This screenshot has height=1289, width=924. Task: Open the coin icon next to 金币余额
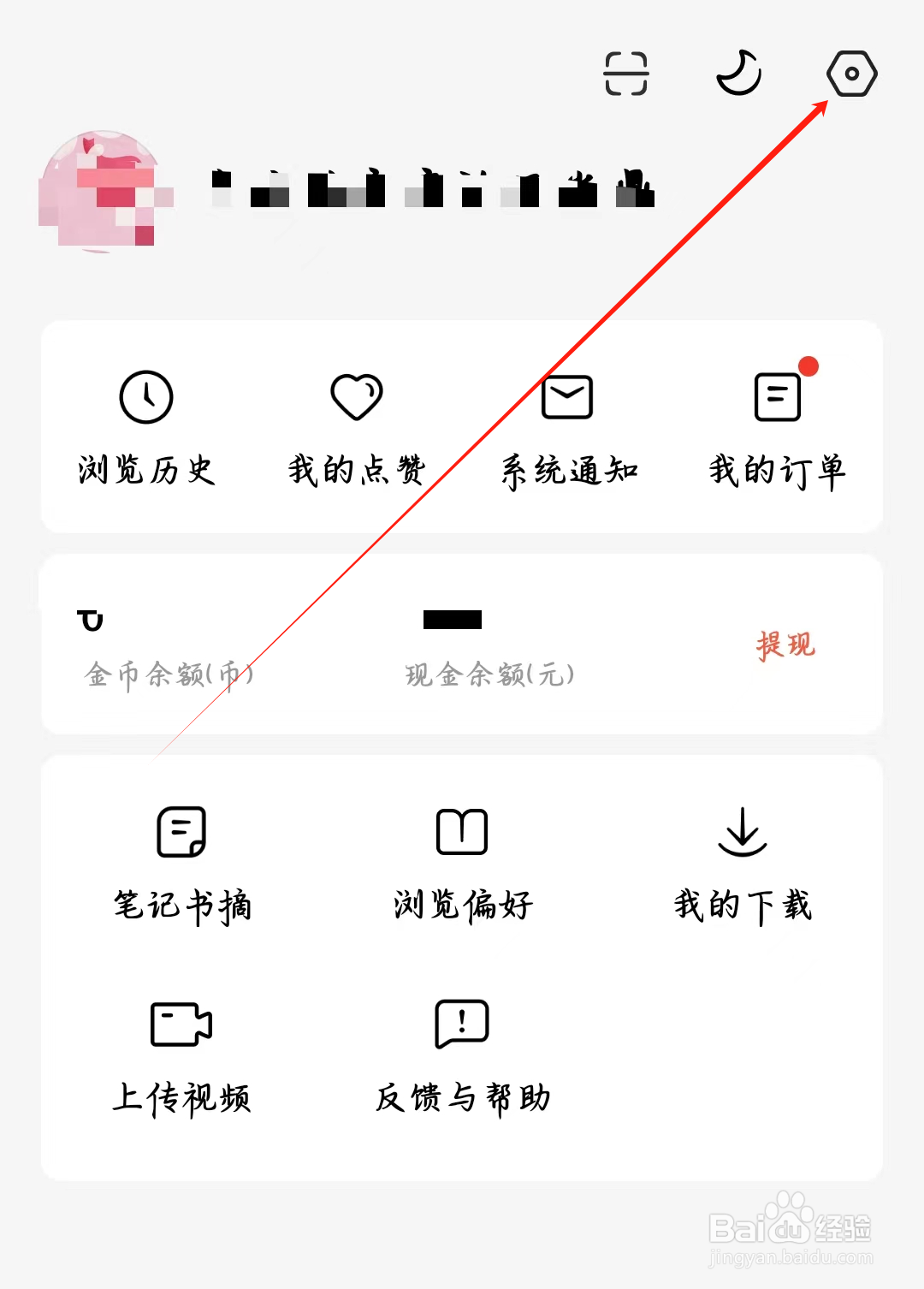(x=91, y=618)
